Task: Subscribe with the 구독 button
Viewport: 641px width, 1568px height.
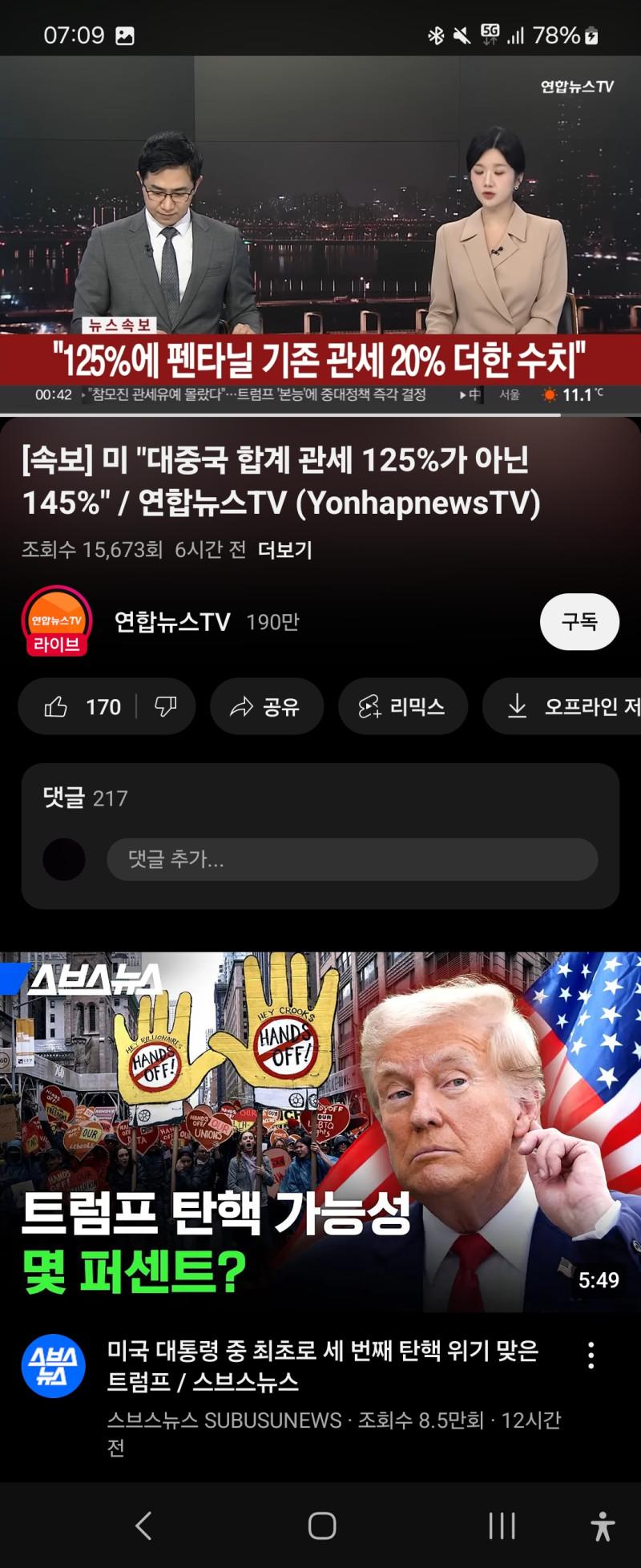Action: [579, 622]
